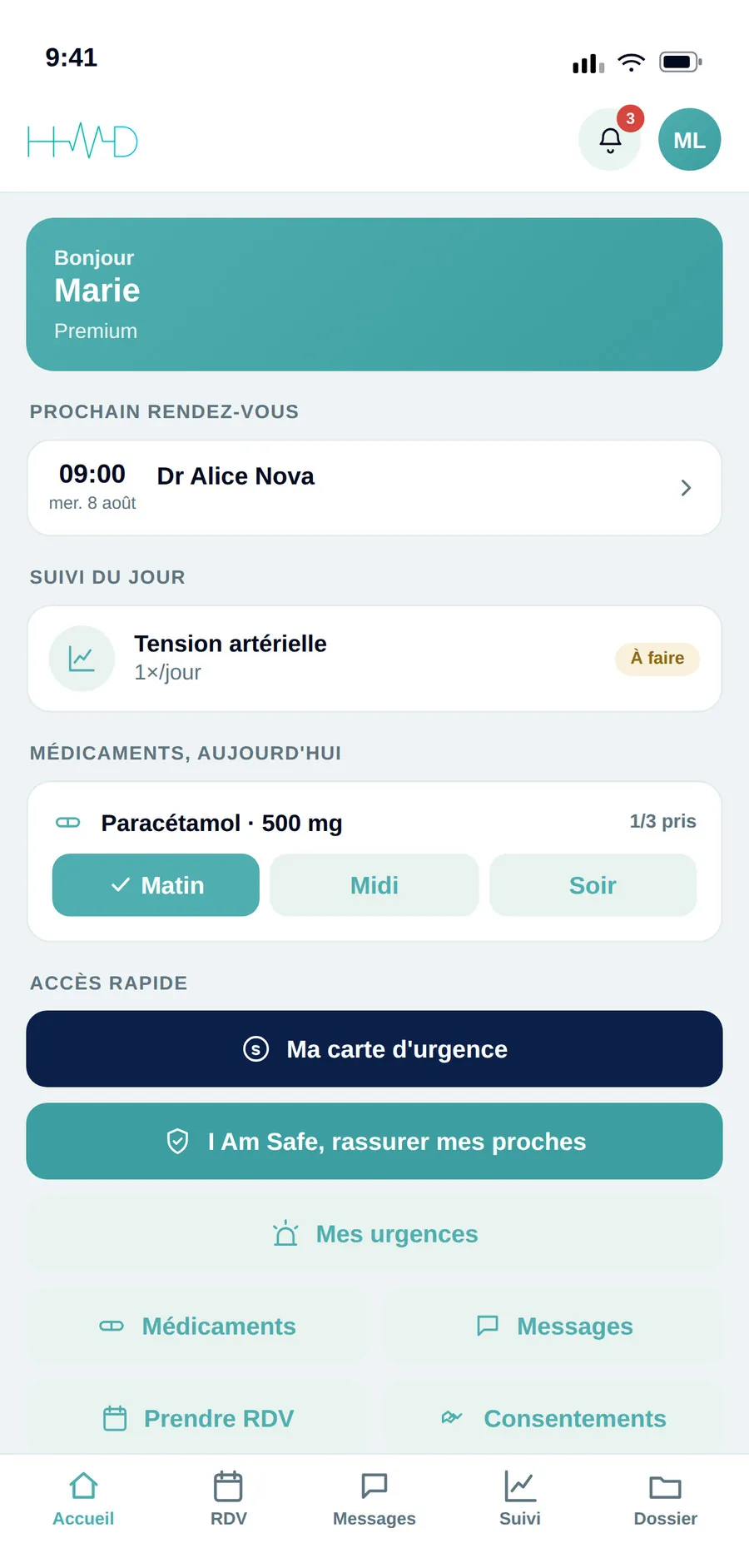This screenshot has width=749, height=1568.
Task: Switch to the Messages tab in bottom bar
Action: (x=374, y=1500)
